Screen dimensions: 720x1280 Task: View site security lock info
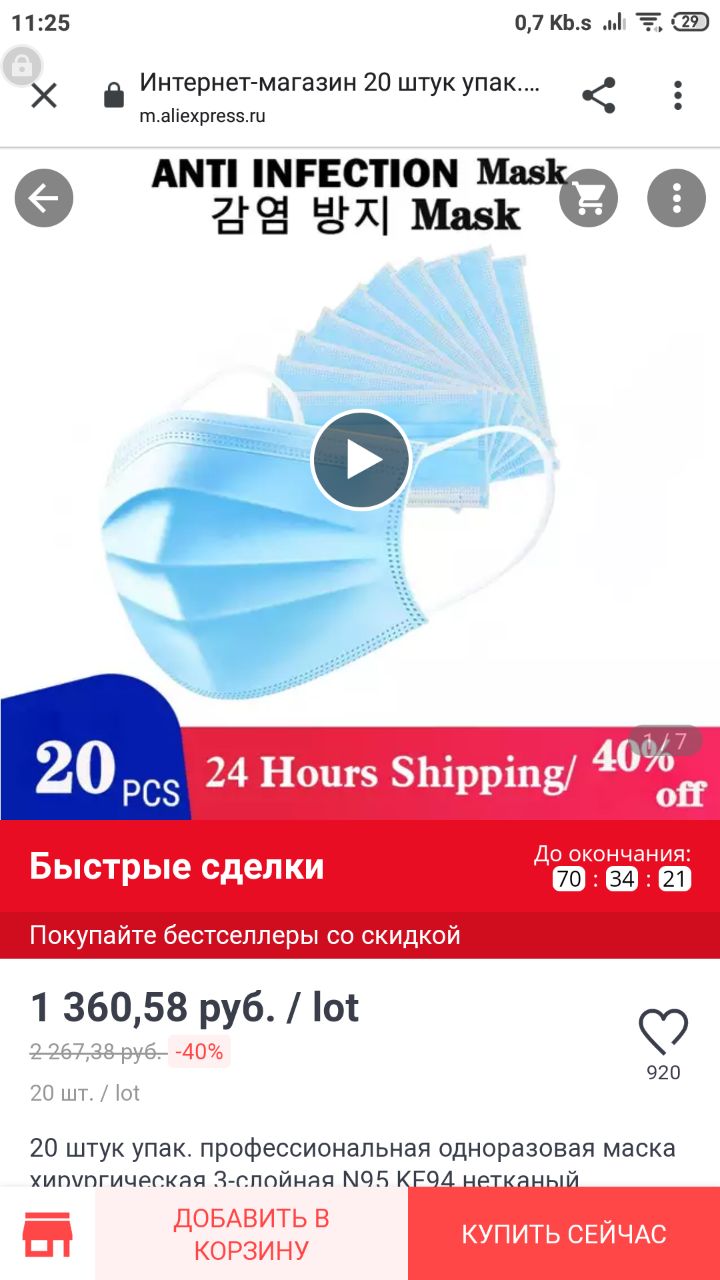[x=114, y=96]
